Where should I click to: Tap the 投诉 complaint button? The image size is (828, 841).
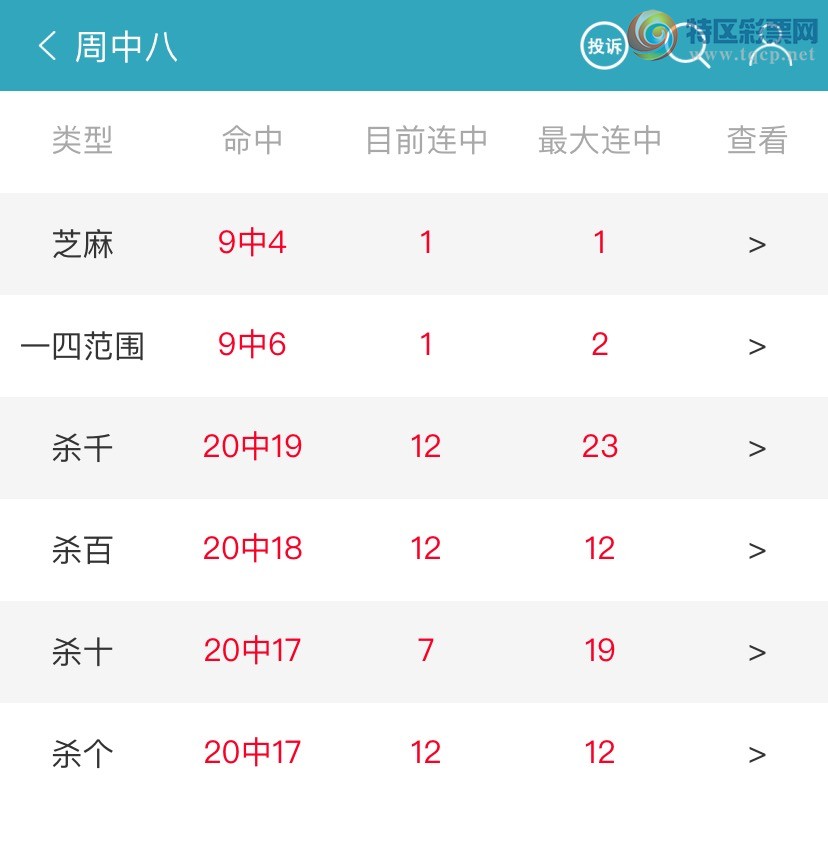[x=604, y=46]
